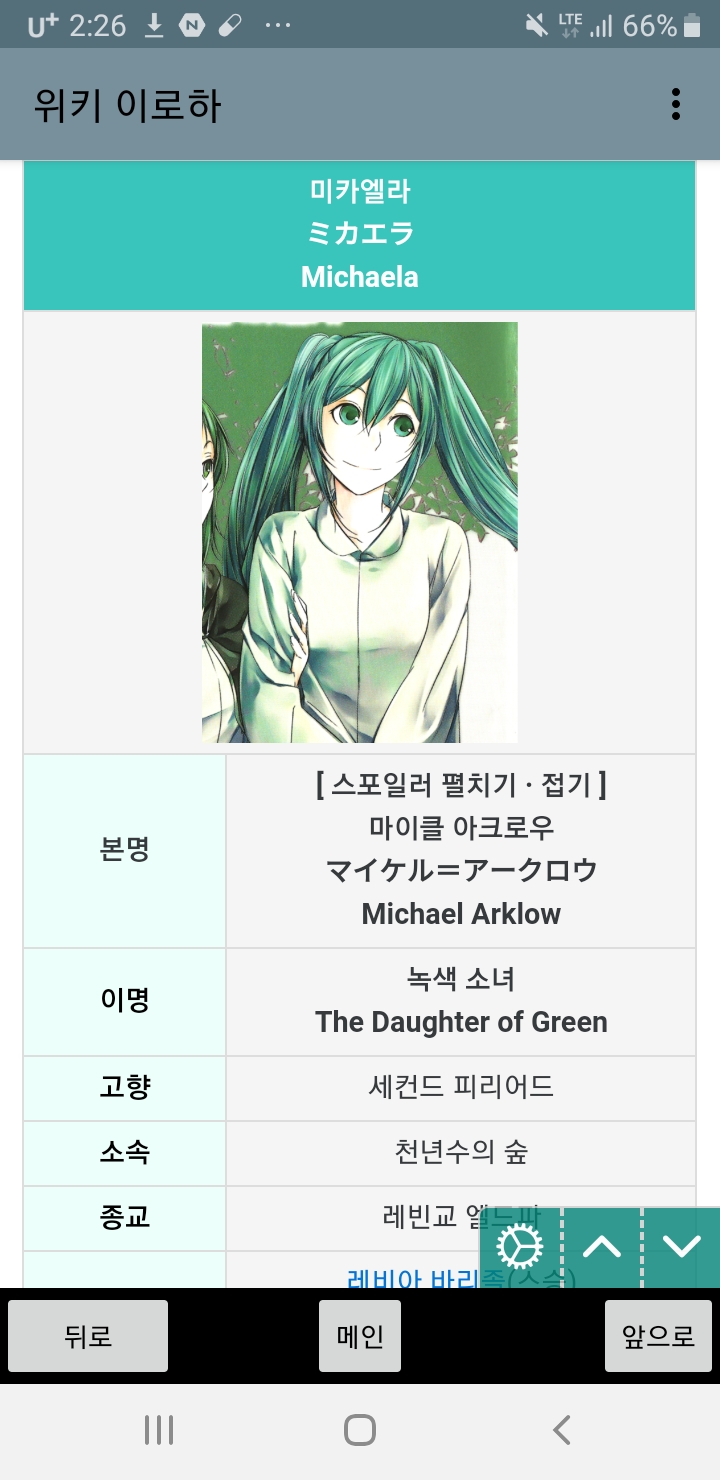Jump to page top with up arrow

602,1247
